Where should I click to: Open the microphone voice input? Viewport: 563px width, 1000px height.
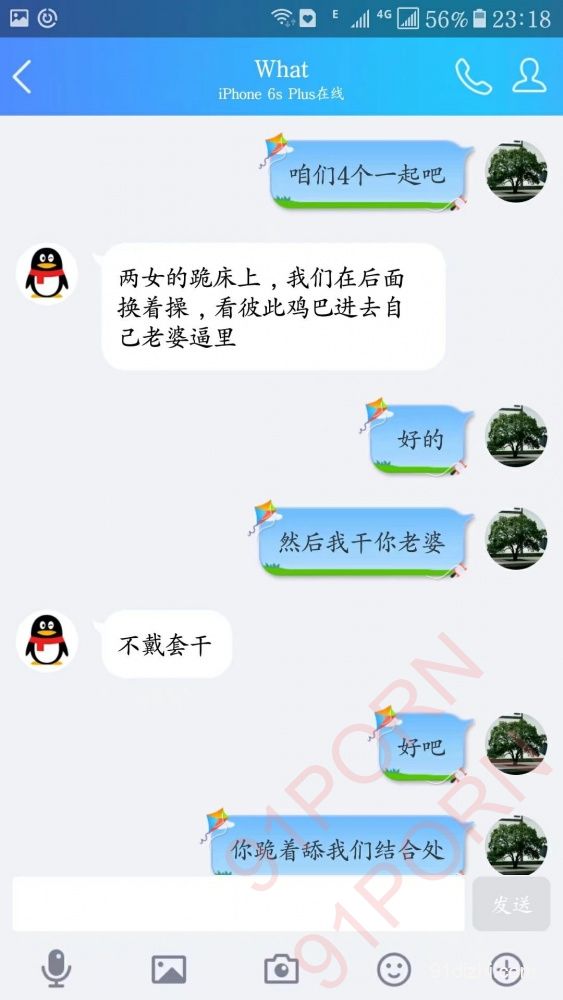coord(57,968)
